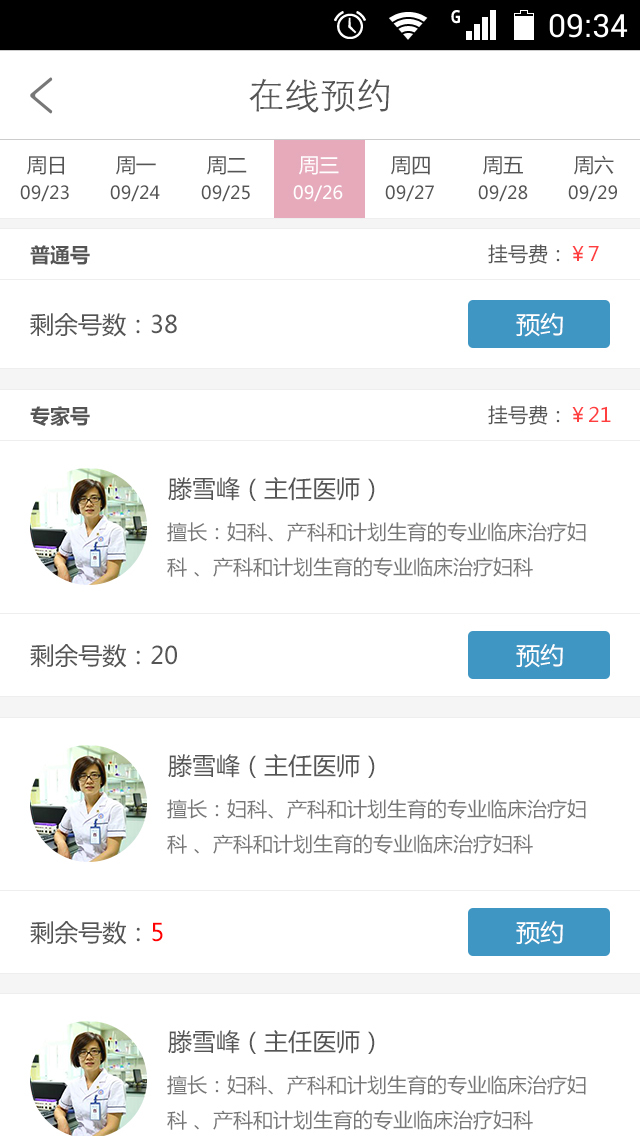Tap 预约 for slot with 5 remaining
Image resolution: width=640 pixels, height=1136 pixels.
click(538, 932)
